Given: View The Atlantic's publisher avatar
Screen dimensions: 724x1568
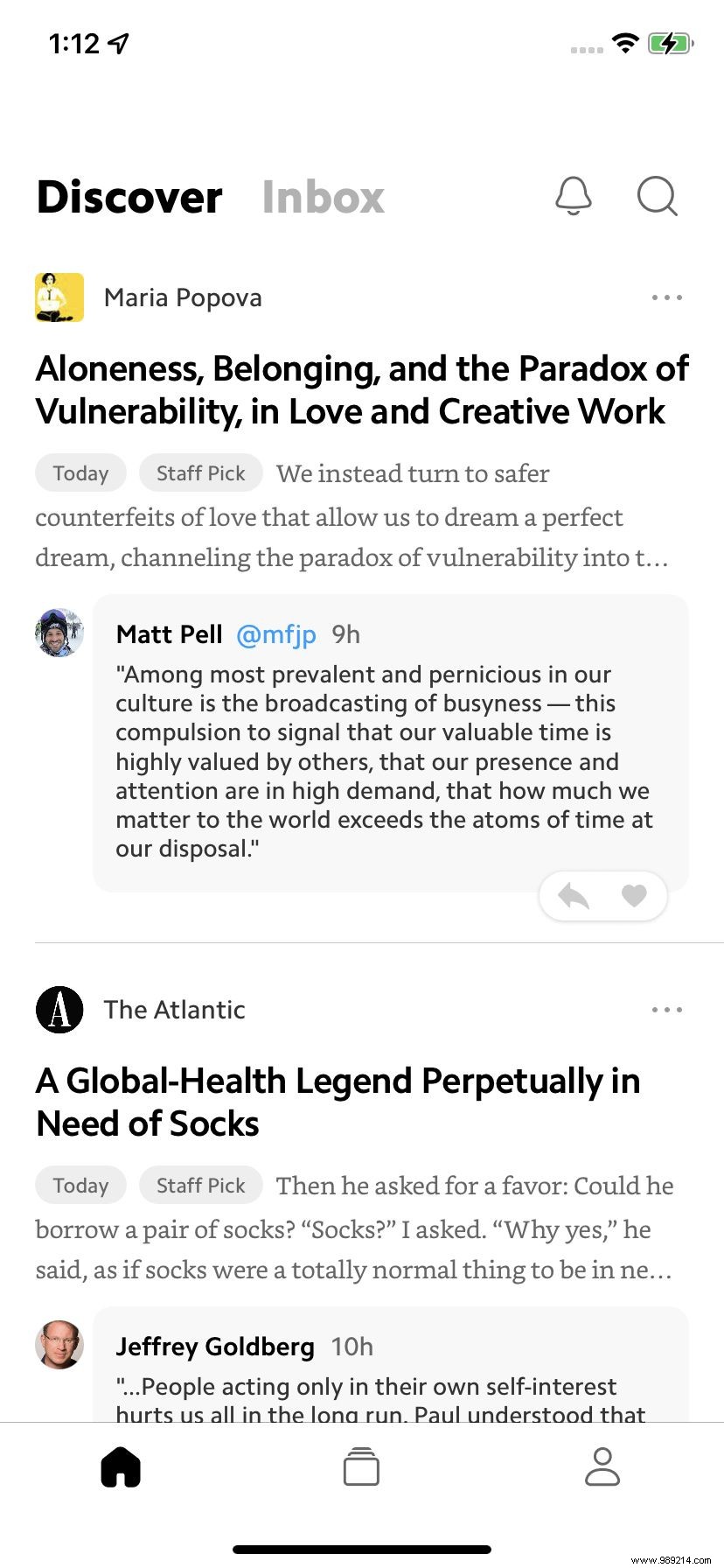Looking at the screenshot, I should coord(59,1010).
